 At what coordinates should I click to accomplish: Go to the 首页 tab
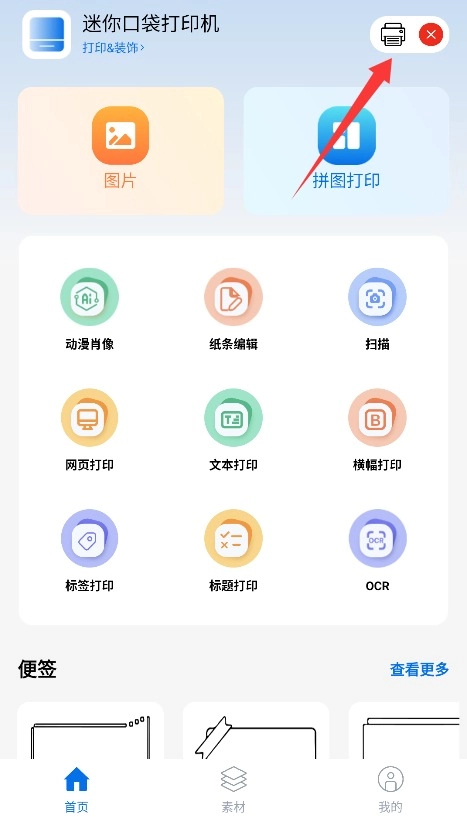tap(77, 789)
